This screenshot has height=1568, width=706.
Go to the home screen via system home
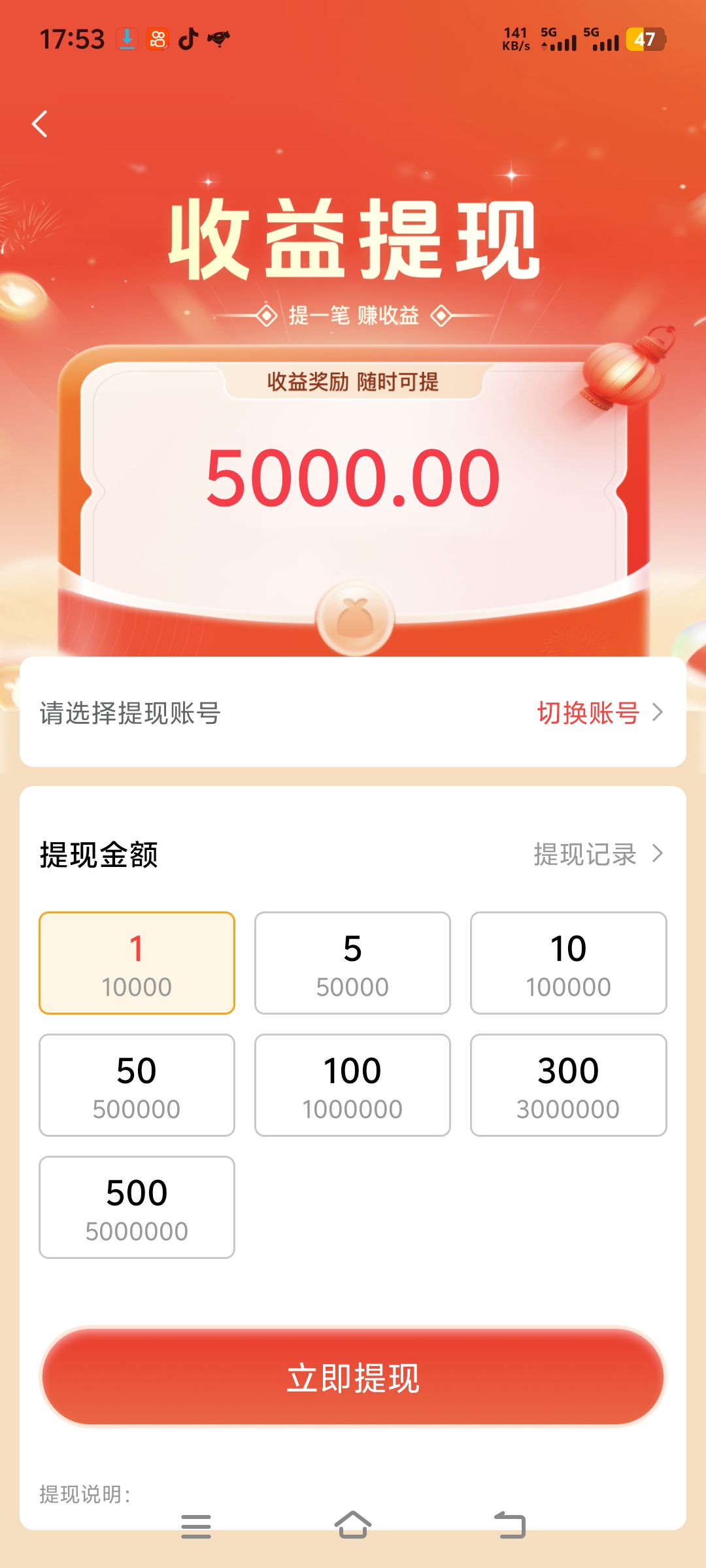coord(353,1526)
